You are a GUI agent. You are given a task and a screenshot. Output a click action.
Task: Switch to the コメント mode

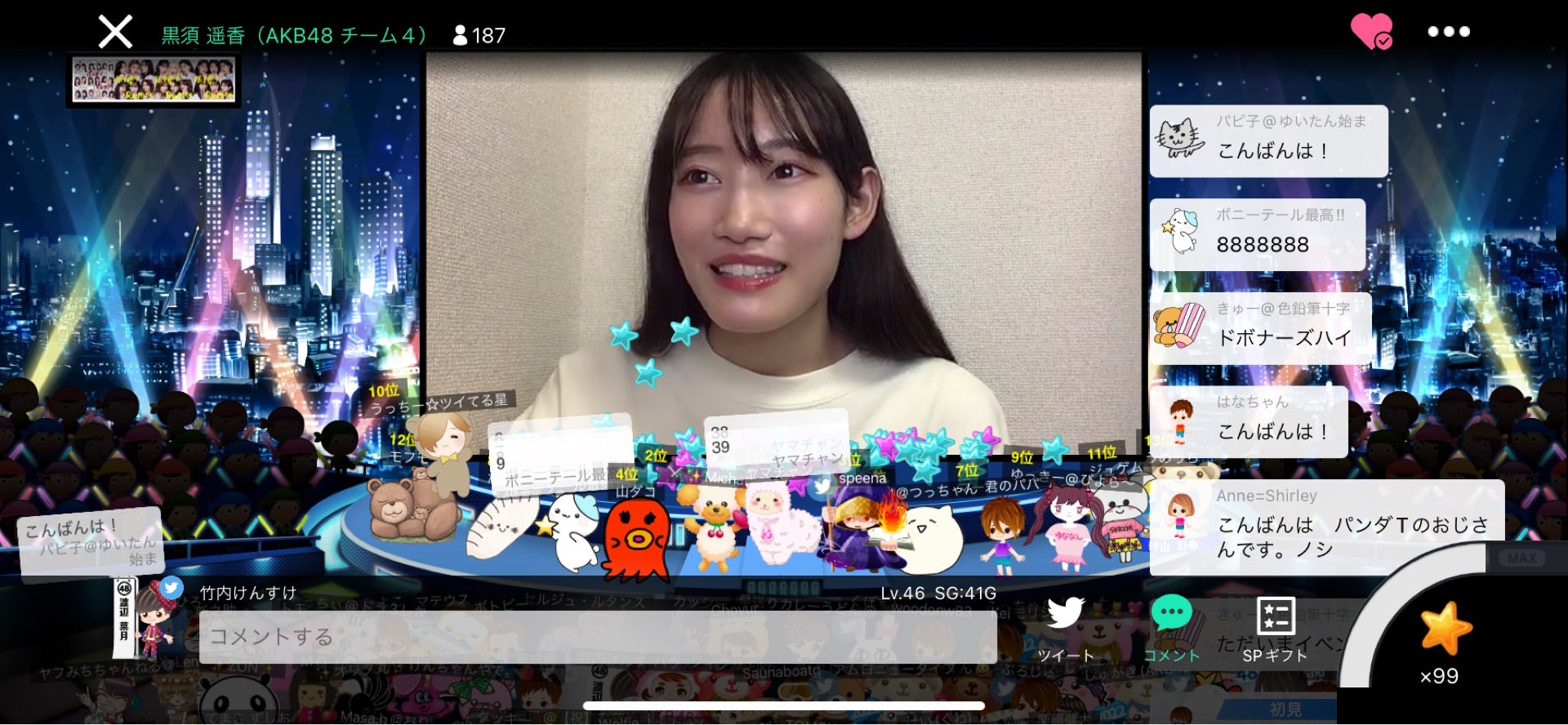(1171, 629)
